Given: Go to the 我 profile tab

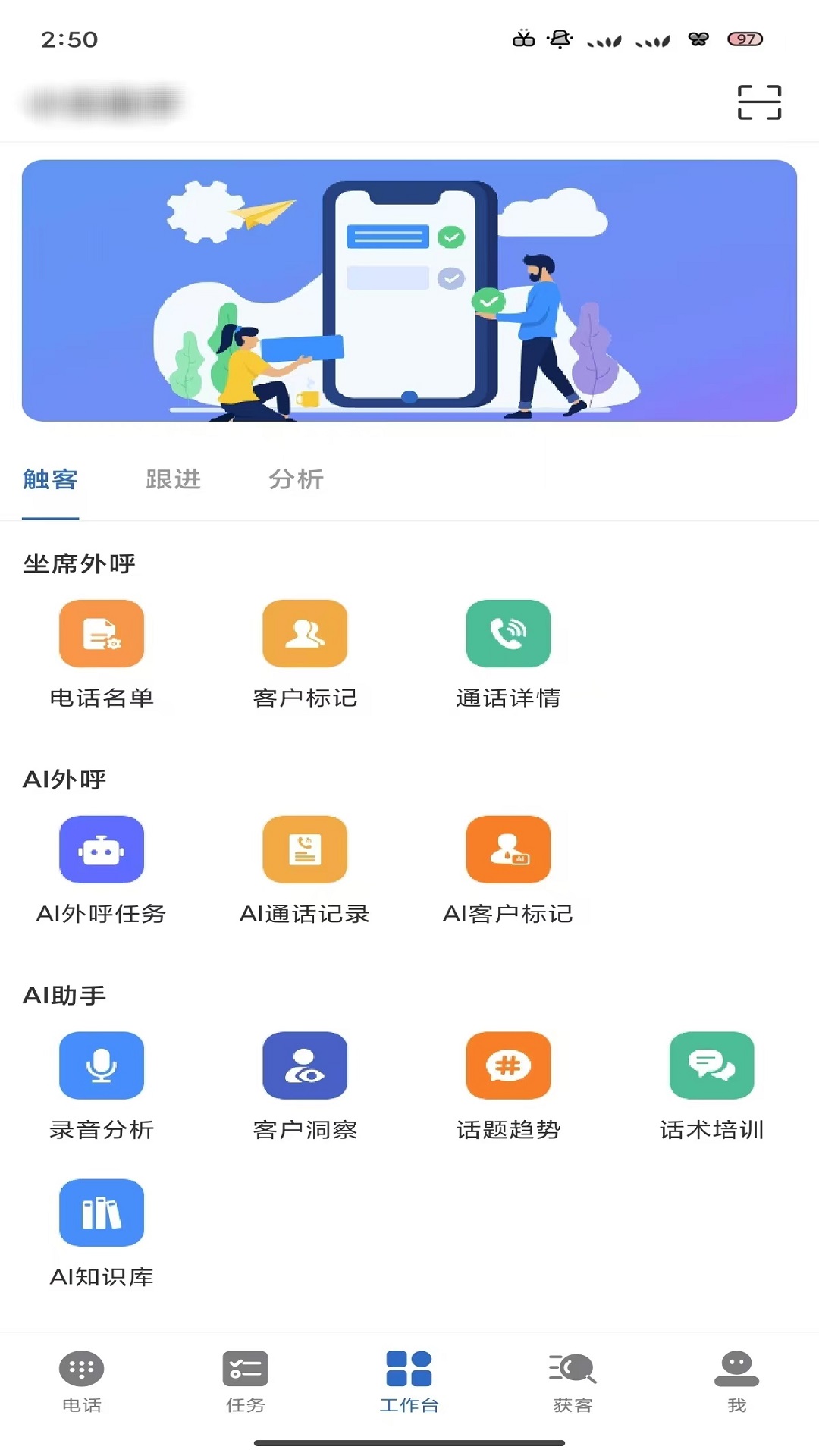Looking at the screenshot, I should (x=736, y=1382).
